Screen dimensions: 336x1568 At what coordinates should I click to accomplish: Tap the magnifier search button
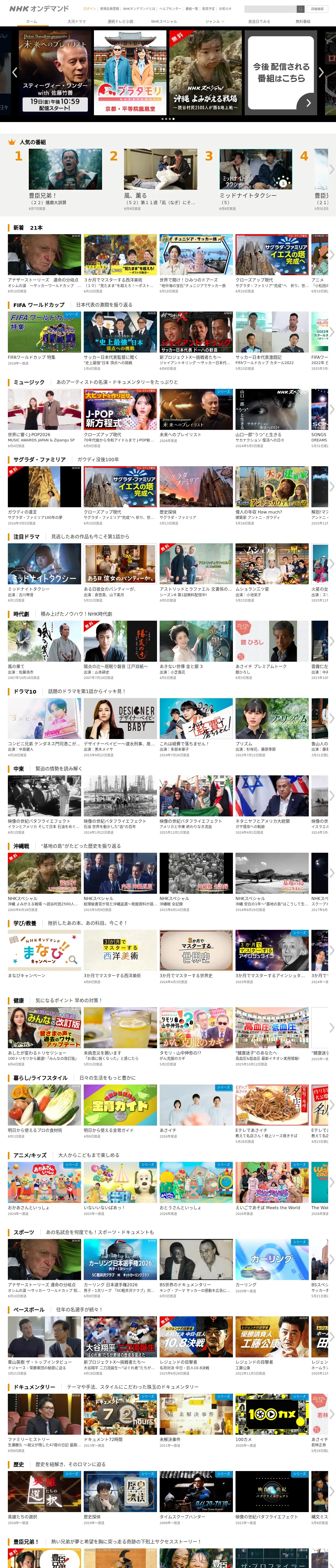pos(300,9)
